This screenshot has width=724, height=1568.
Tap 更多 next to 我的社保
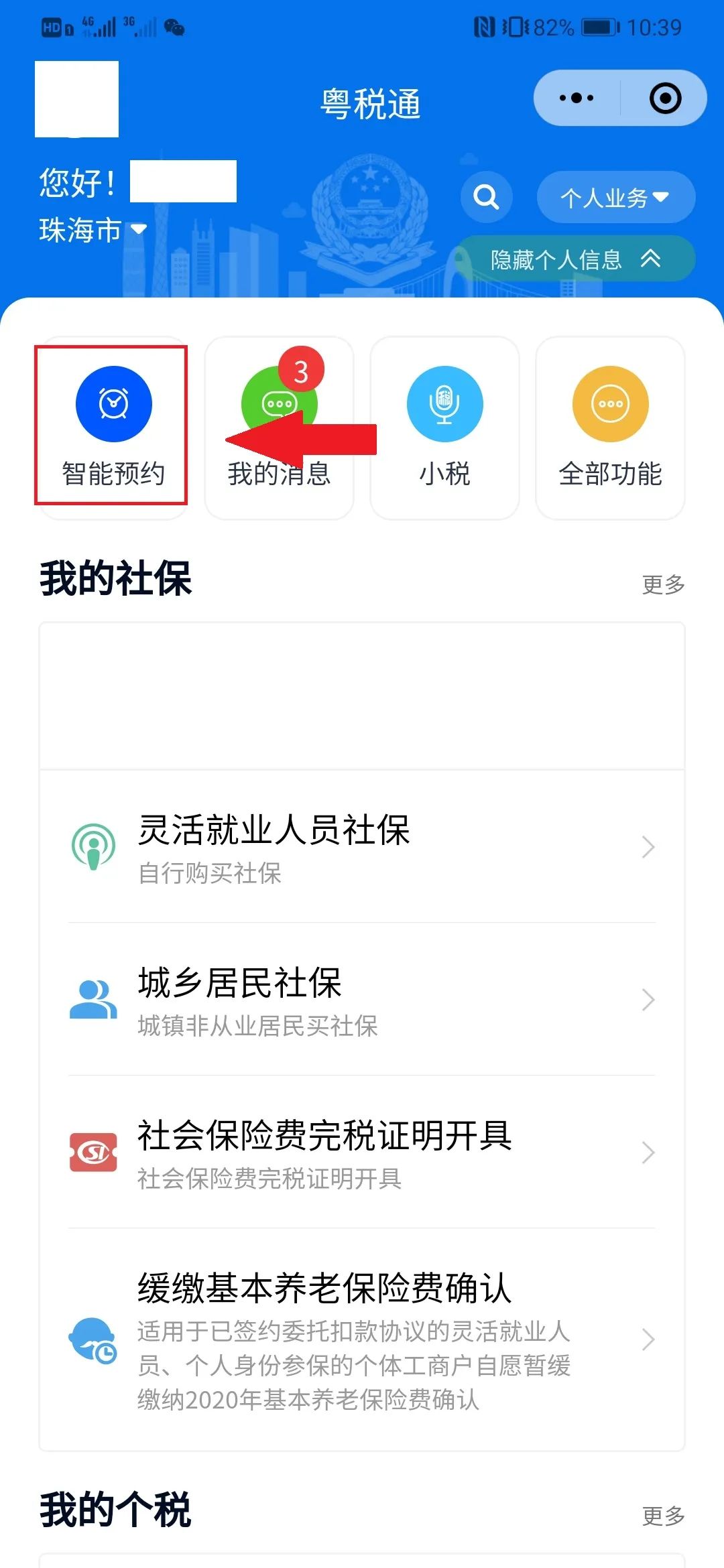click(x=663, y=584)
